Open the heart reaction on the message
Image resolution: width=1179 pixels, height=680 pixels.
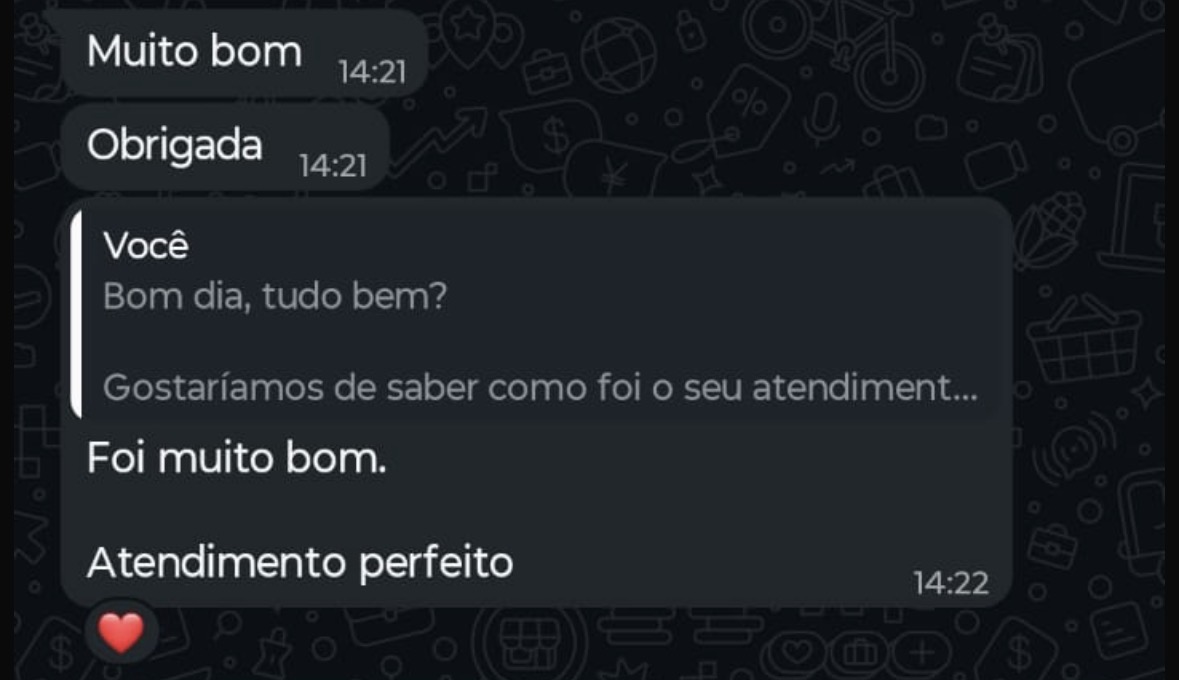point(121,632)
